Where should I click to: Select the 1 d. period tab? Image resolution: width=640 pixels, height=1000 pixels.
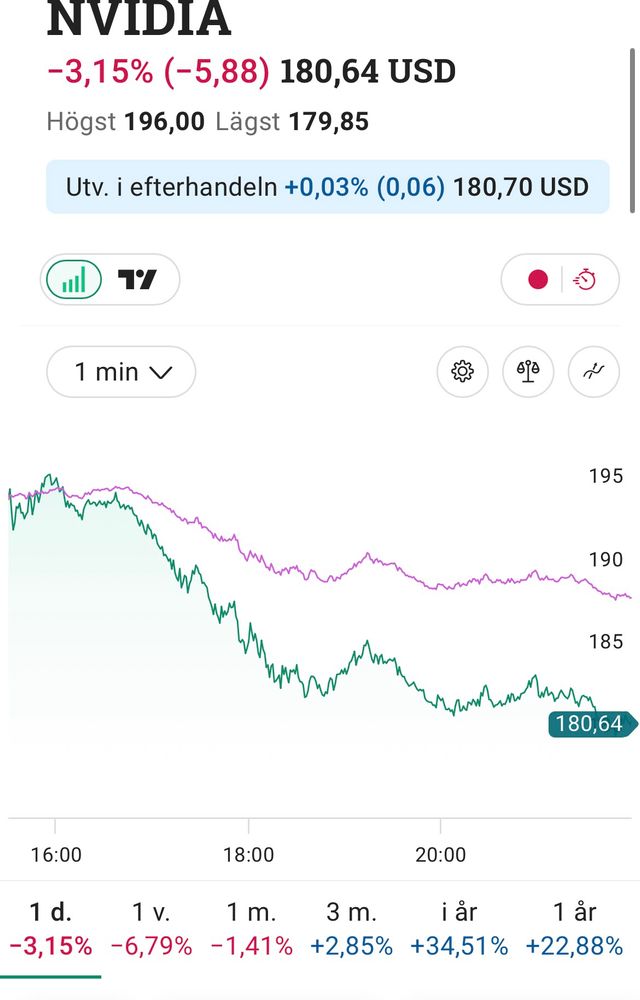51,928
